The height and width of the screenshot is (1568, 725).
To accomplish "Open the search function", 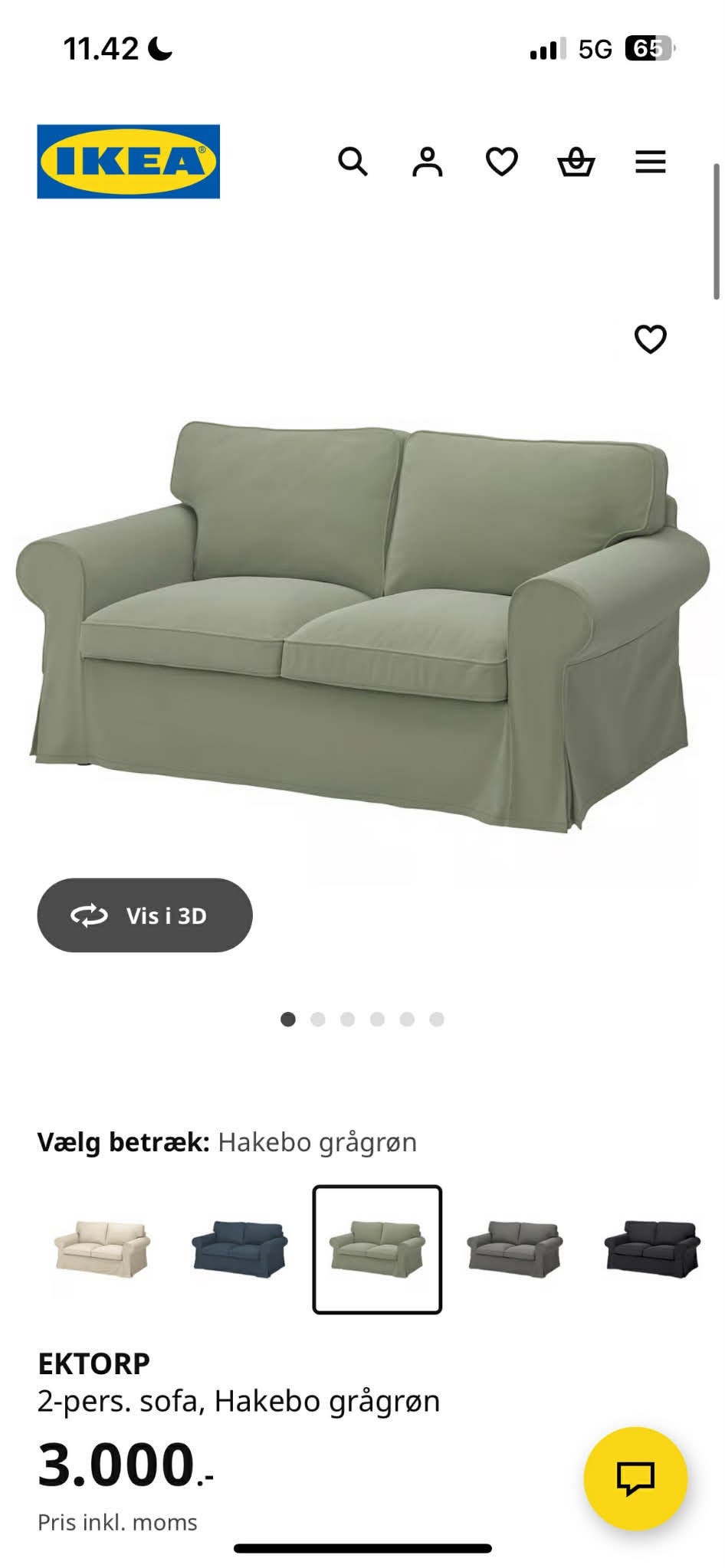I will (x=353, y=162).
